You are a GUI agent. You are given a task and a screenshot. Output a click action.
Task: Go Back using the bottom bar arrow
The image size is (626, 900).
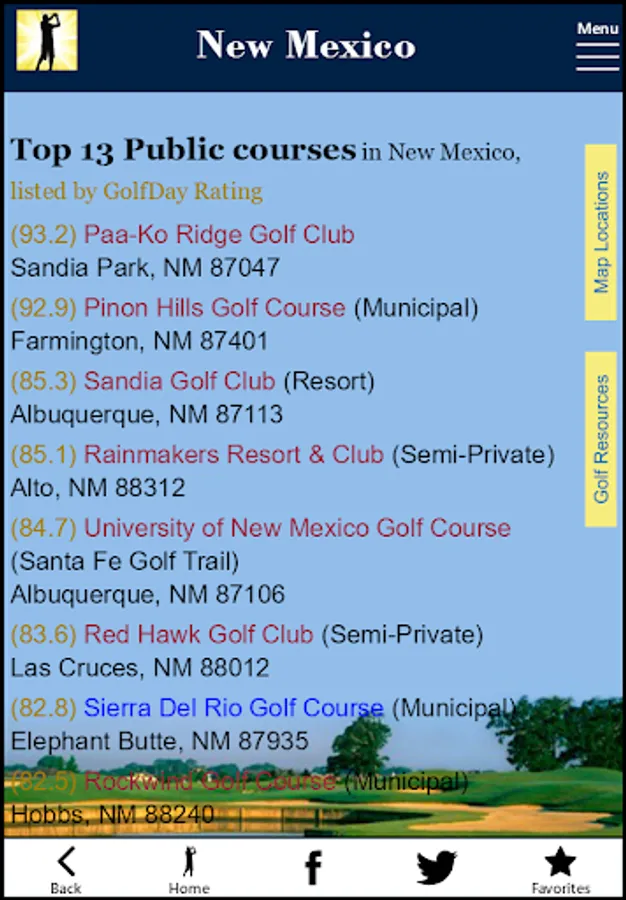click(x=66, y=869)
